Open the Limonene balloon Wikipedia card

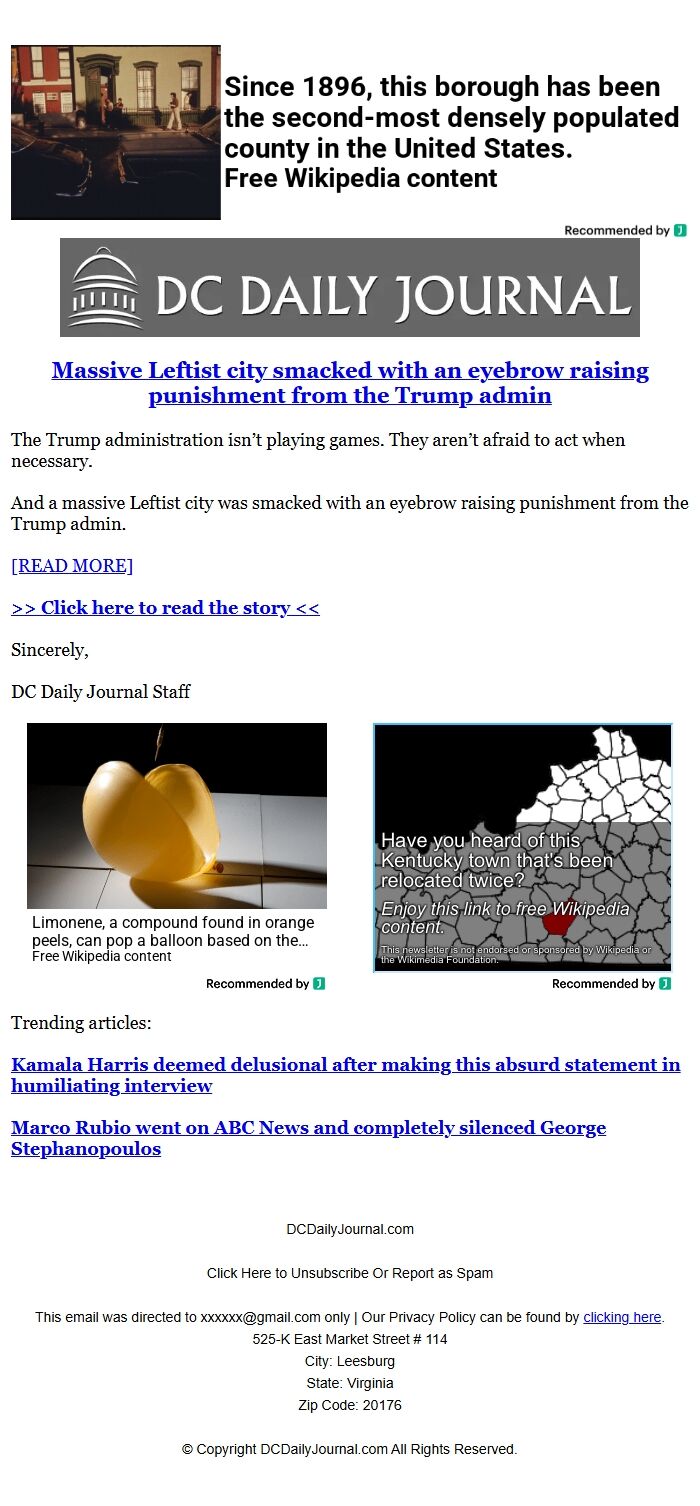[x=176, y=845]
